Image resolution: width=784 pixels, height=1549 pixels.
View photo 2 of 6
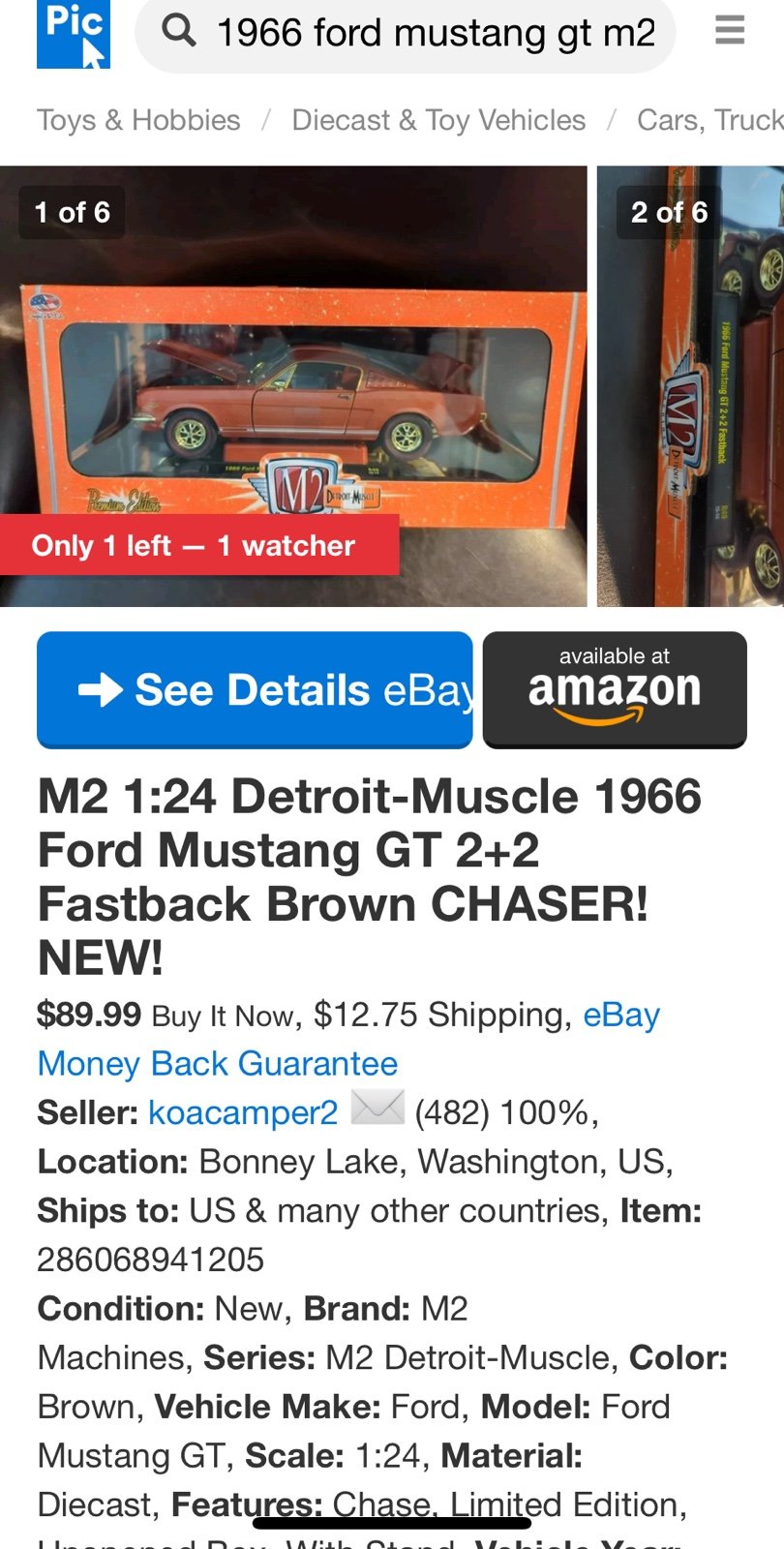[690, 386]
